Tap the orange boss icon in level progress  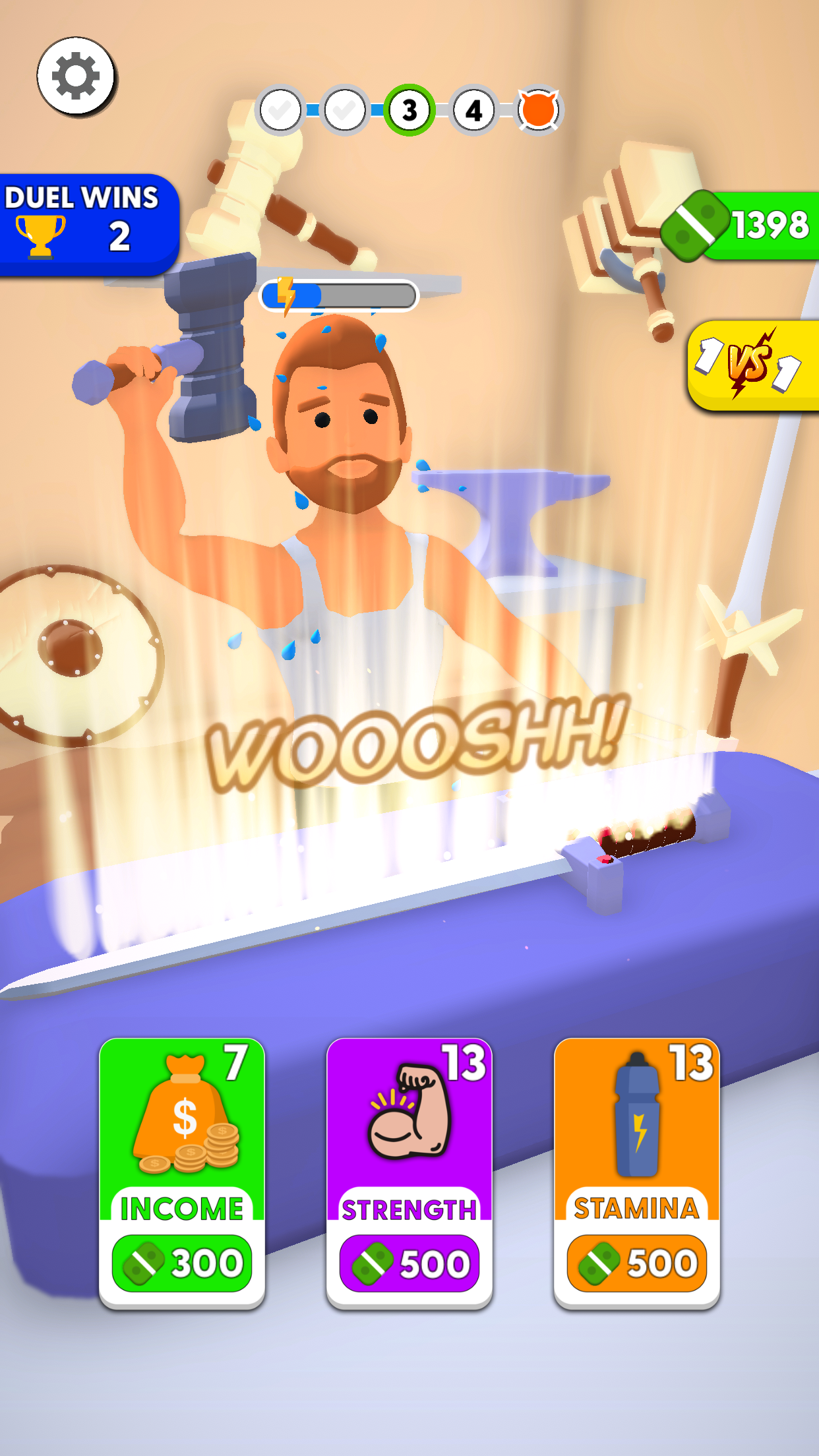click(538, 109)
